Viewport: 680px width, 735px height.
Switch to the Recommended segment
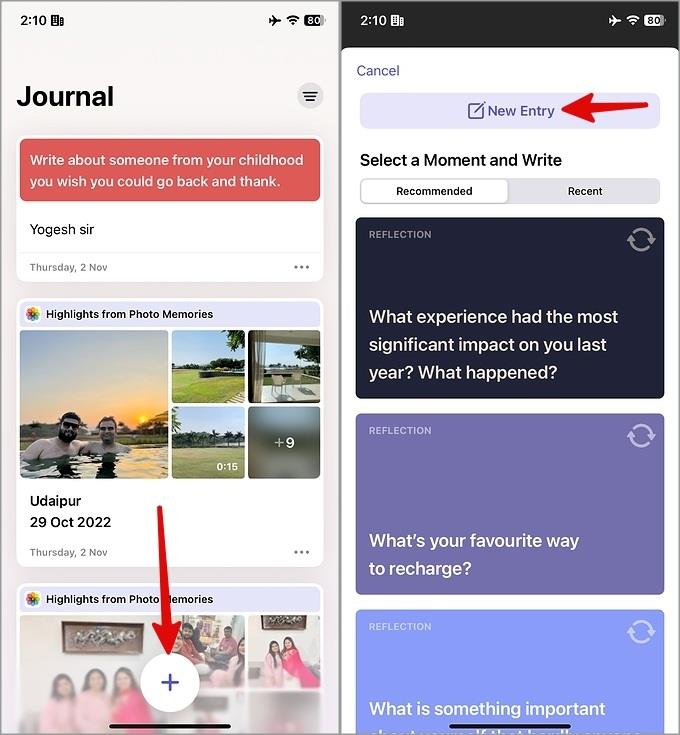(434, 191)
